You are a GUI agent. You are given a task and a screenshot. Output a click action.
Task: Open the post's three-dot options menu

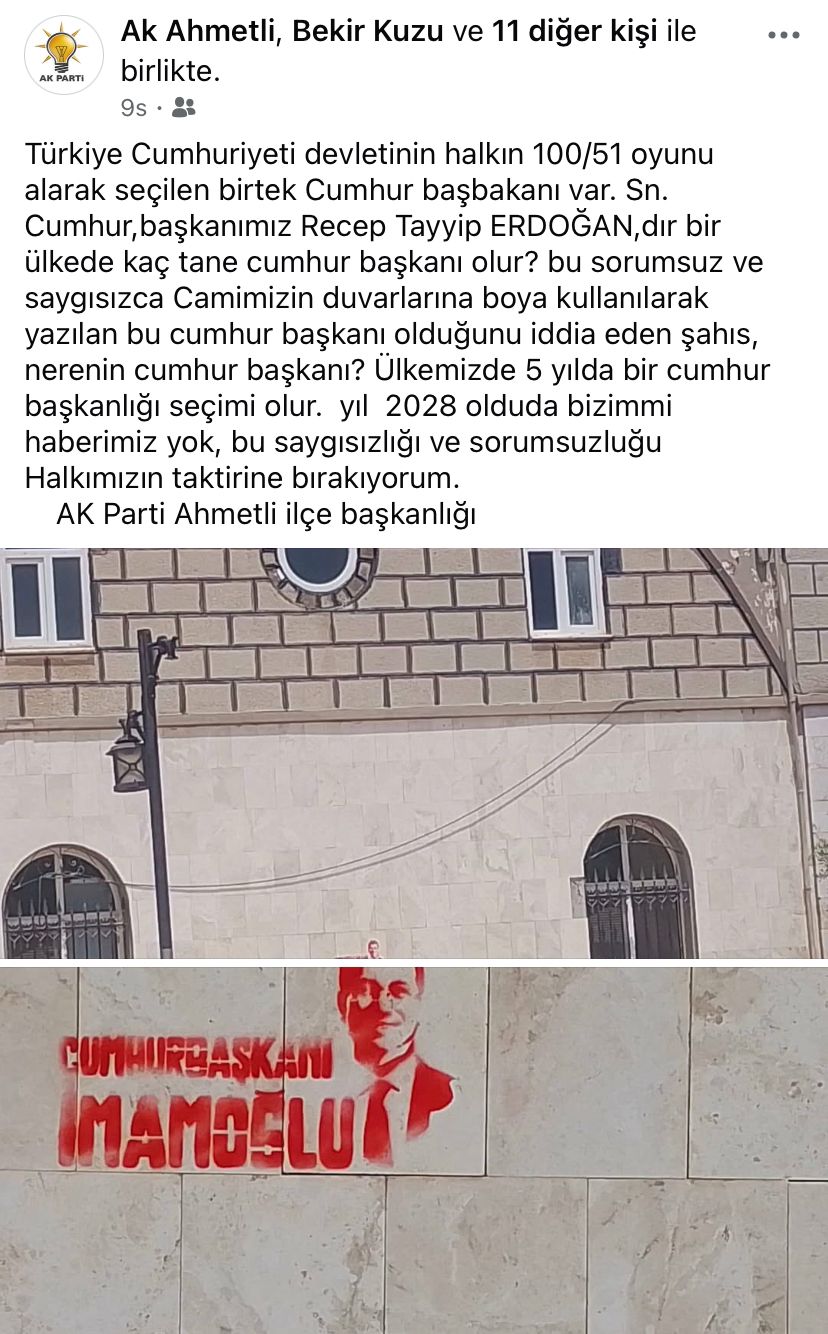click(x=784, y=35)
